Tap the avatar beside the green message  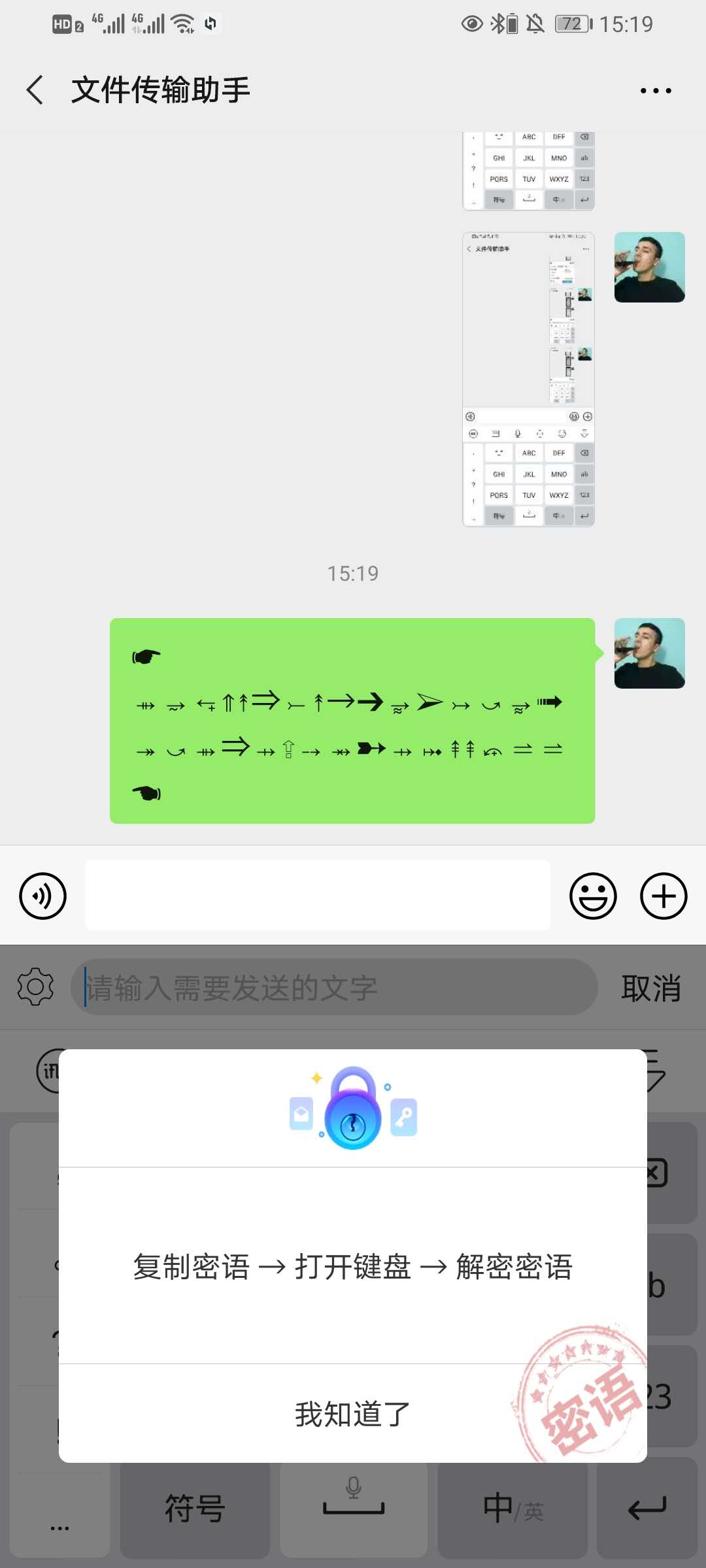pyautogui.click(x=649, y=653)
